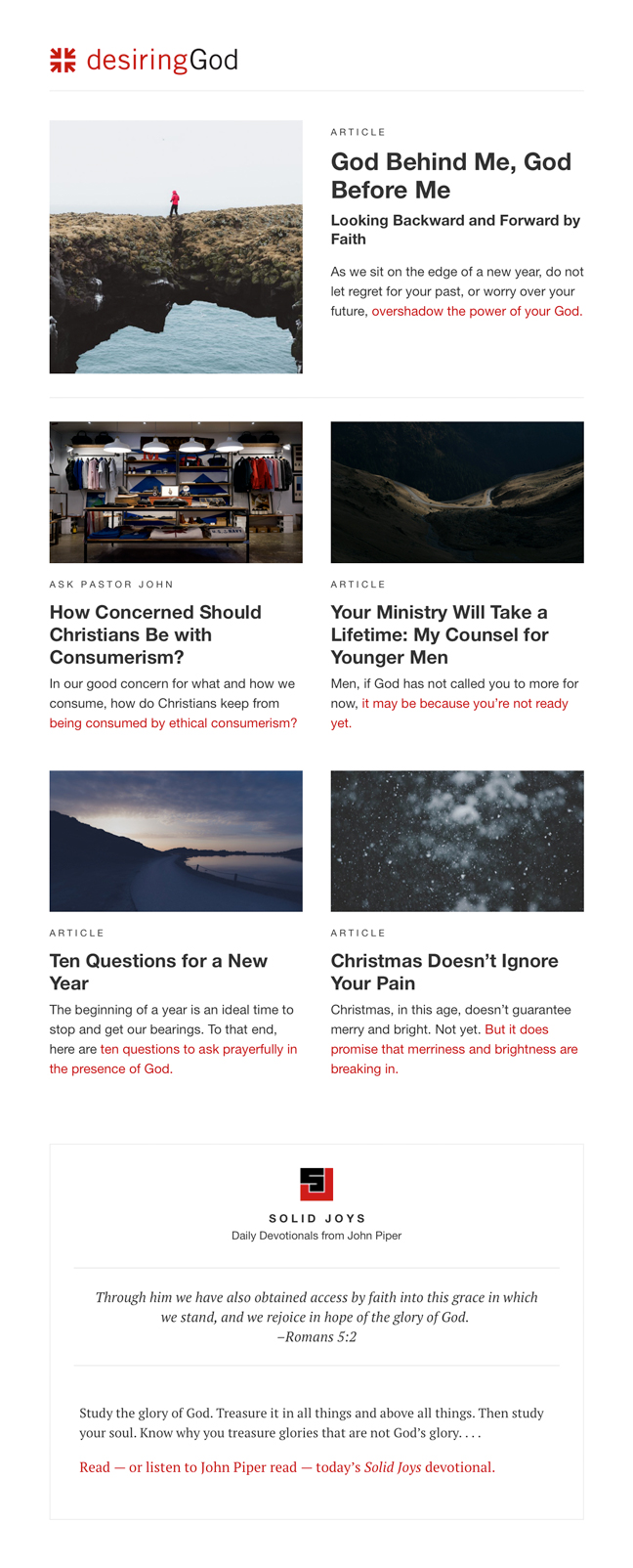Open the snowfall image article
This screenshot has height=1568, width=633.
[457, 842]
